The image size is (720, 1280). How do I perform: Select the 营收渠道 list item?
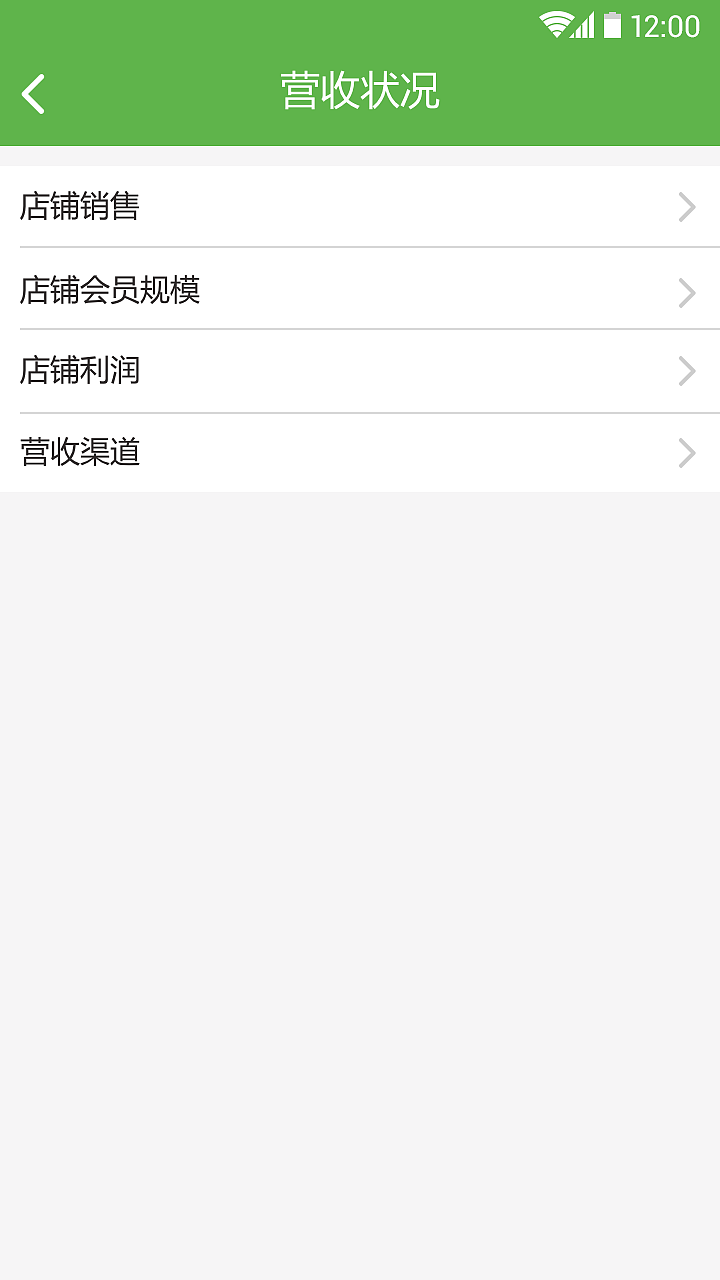tap(82, 453)
